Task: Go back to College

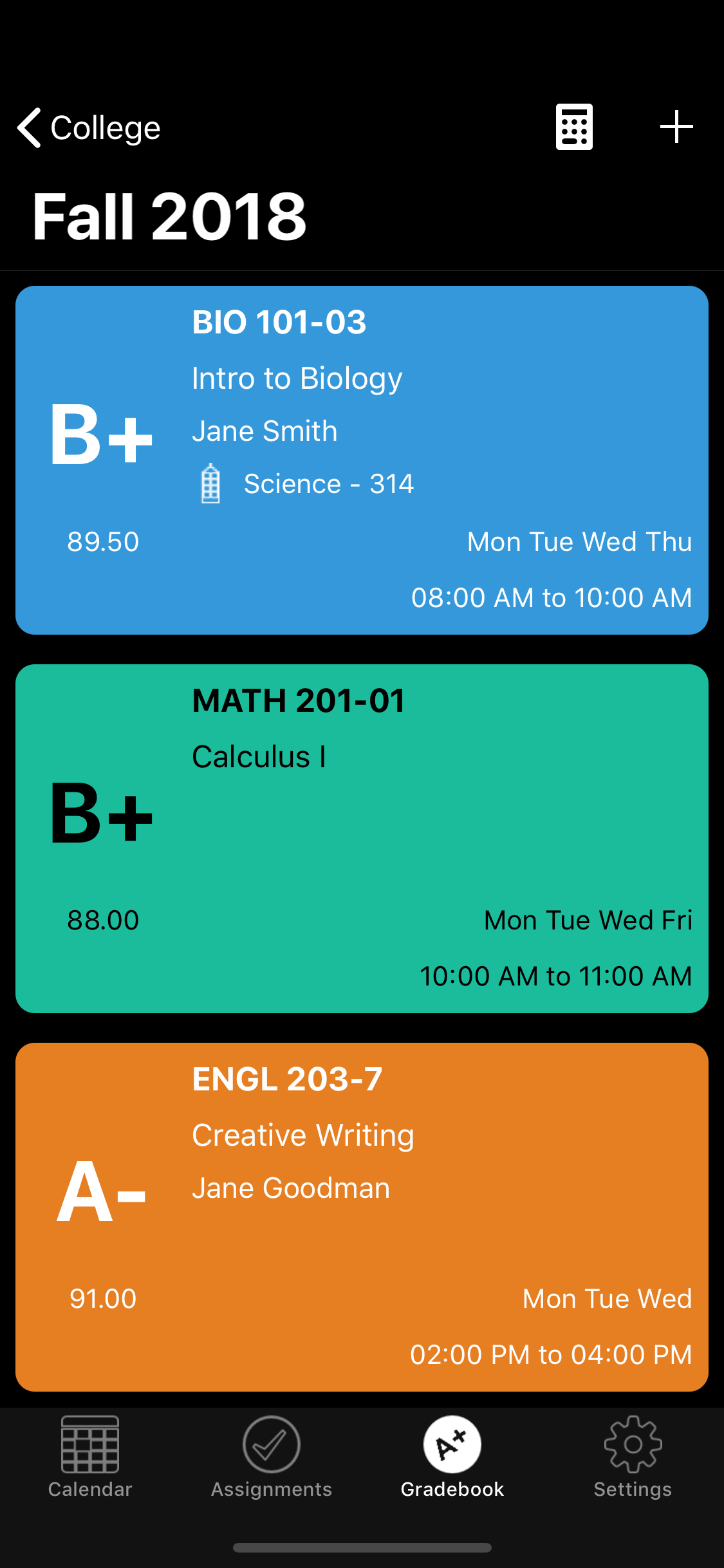Action: click(89, 127)
